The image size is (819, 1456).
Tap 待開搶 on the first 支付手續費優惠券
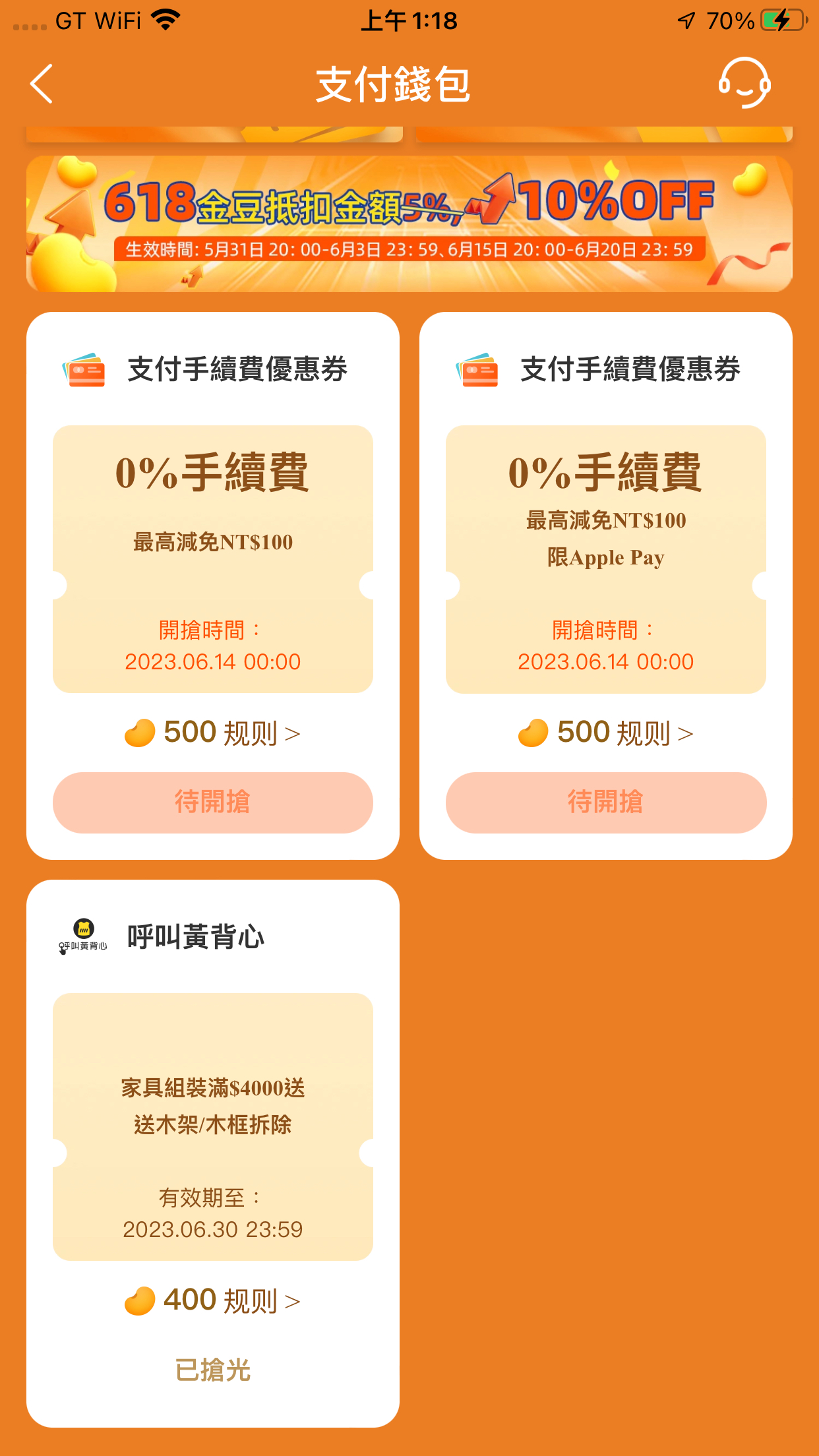click(x=212, y=803)
